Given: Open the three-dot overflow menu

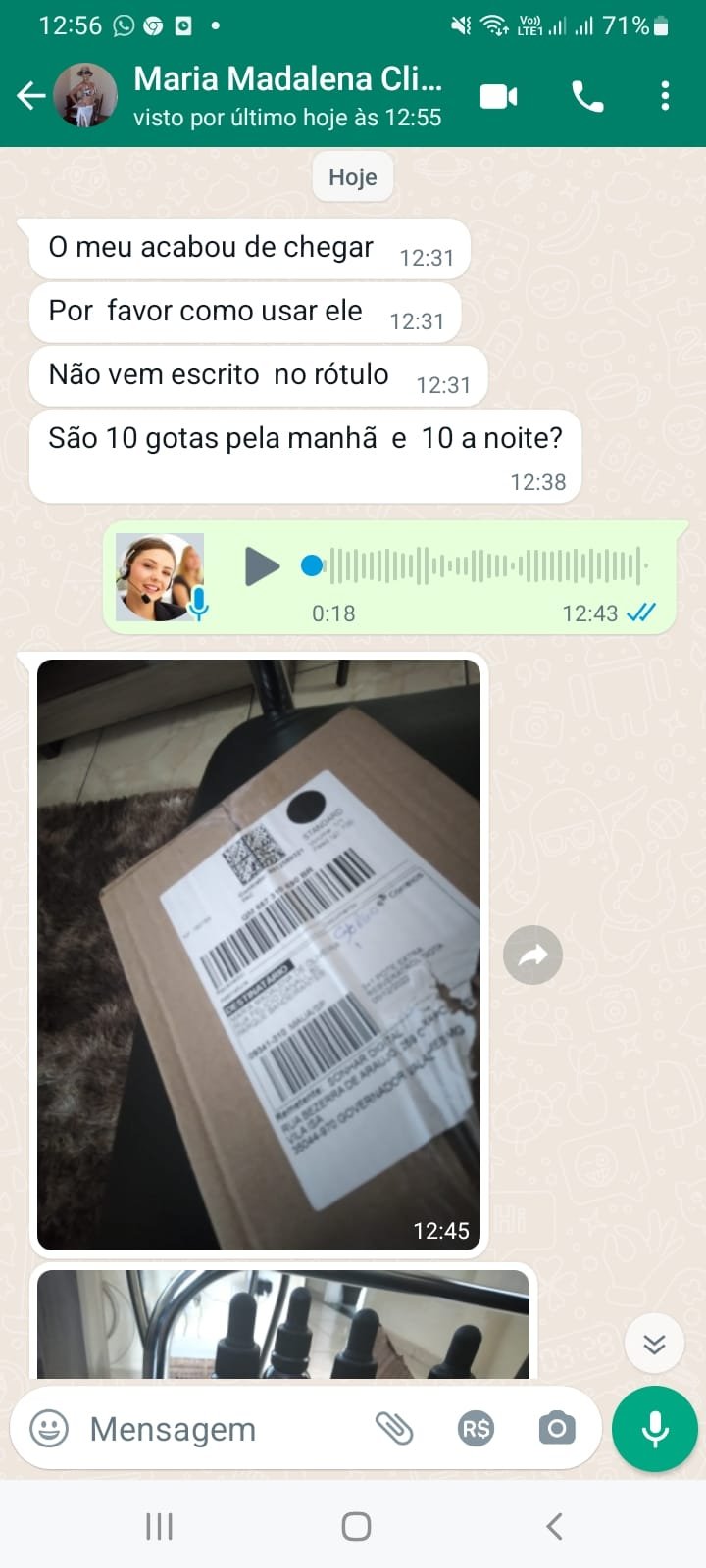Looking at the screenshot, I should coord(665,96).
